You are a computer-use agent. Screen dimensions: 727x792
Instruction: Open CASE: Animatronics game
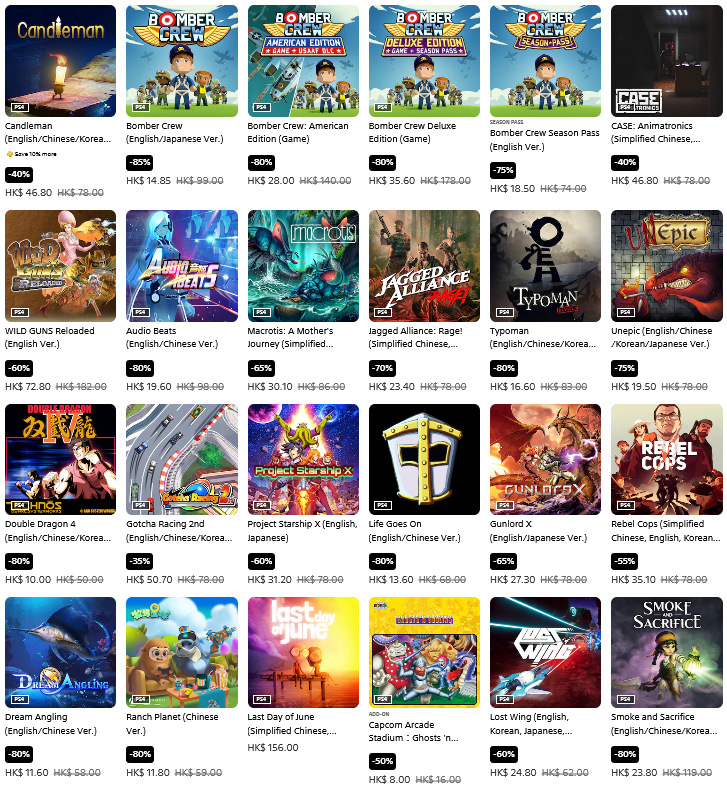666,61
